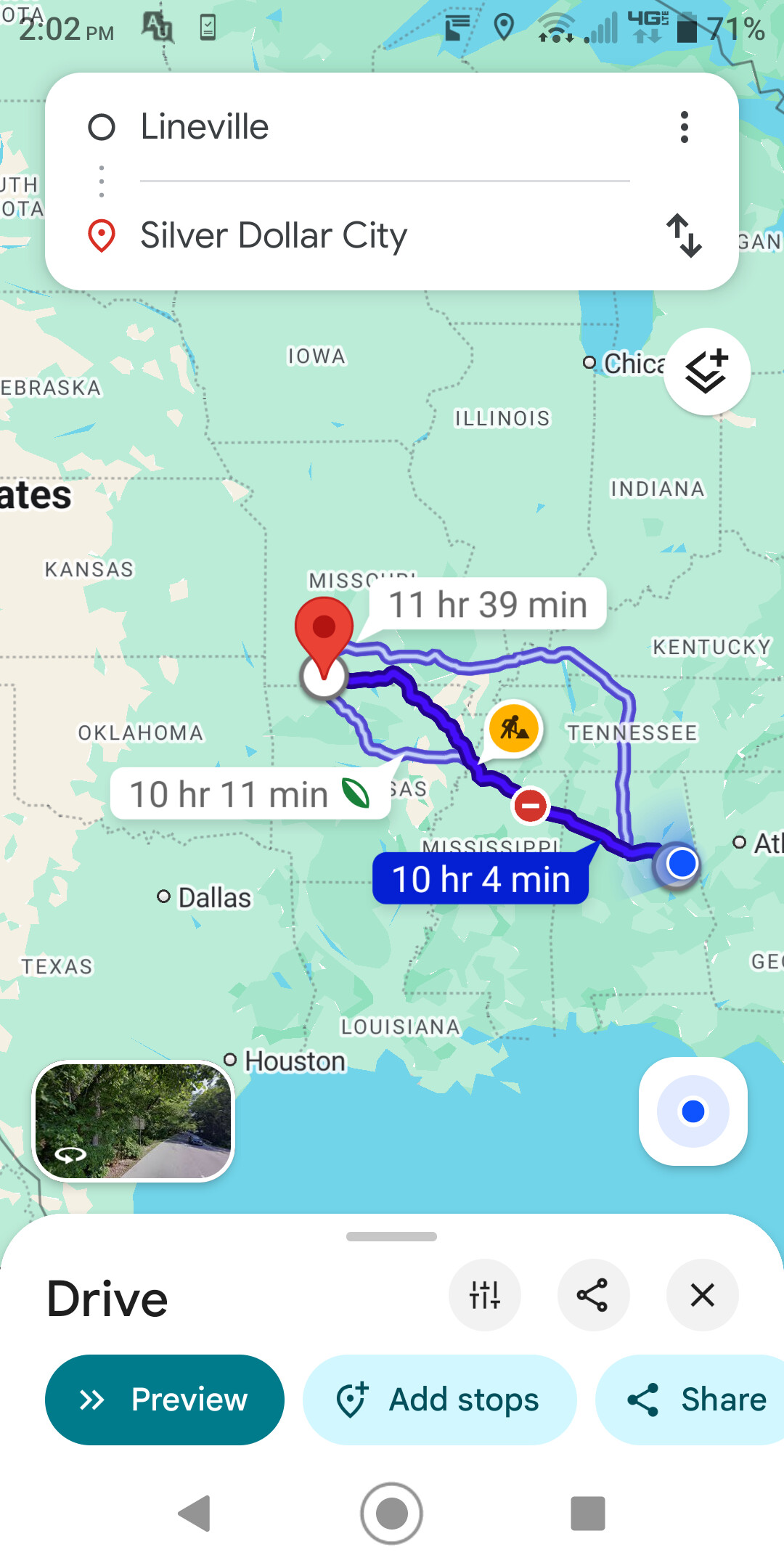Center map on my location
The image size is (784, 1568).
[693, 1111]
